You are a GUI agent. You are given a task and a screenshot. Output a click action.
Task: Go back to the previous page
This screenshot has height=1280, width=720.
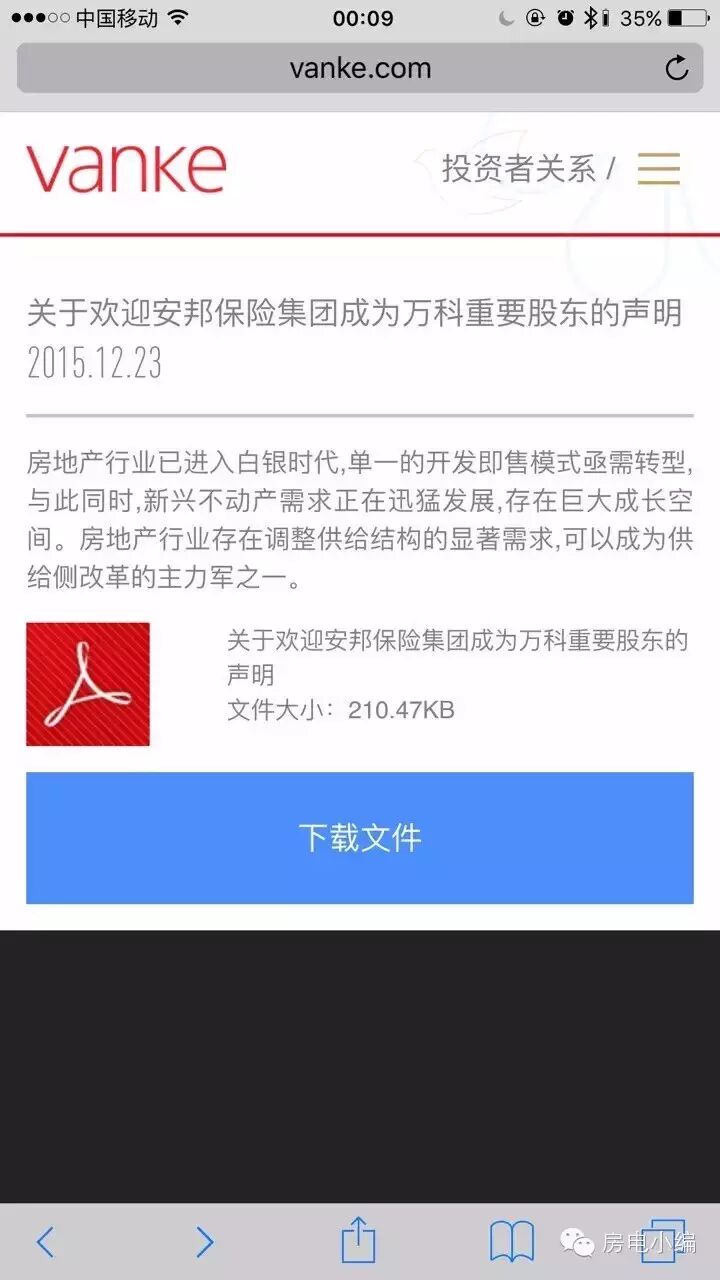(x=45, y=1242)
